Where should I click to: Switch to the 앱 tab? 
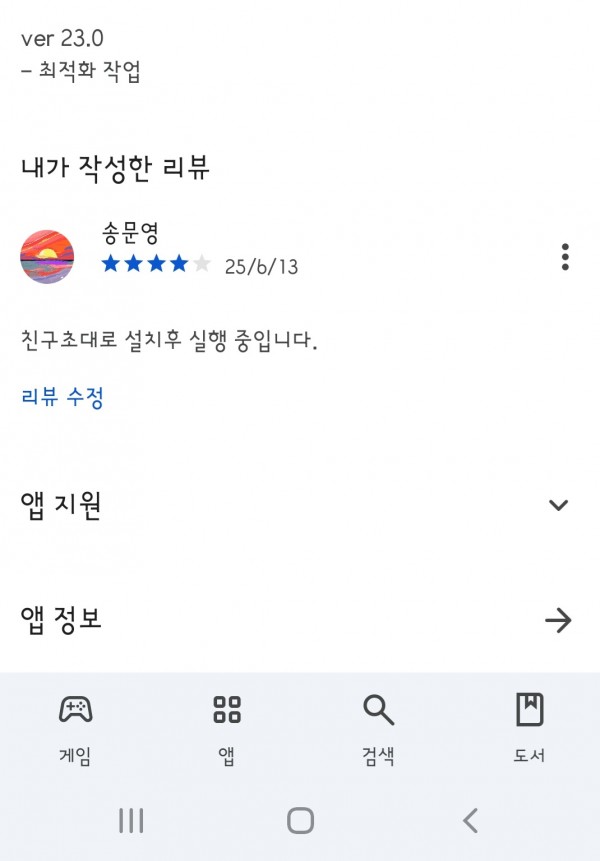pyautogui.click(x=227, y=728)
